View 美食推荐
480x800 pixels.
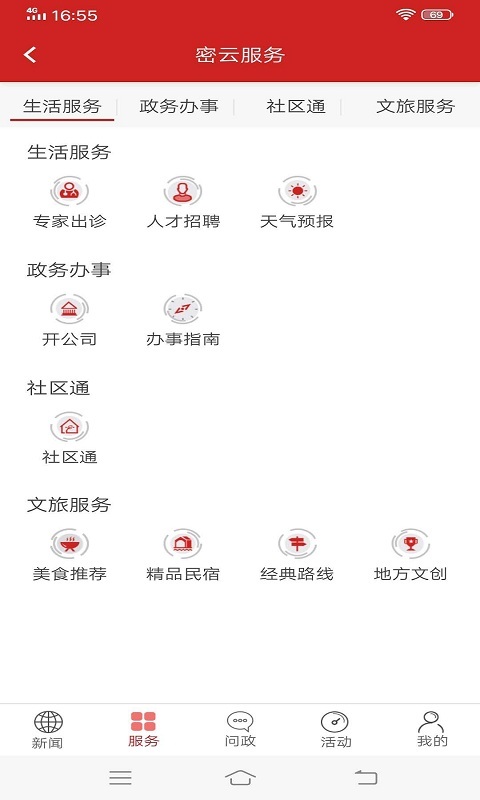tap(69, 556)
